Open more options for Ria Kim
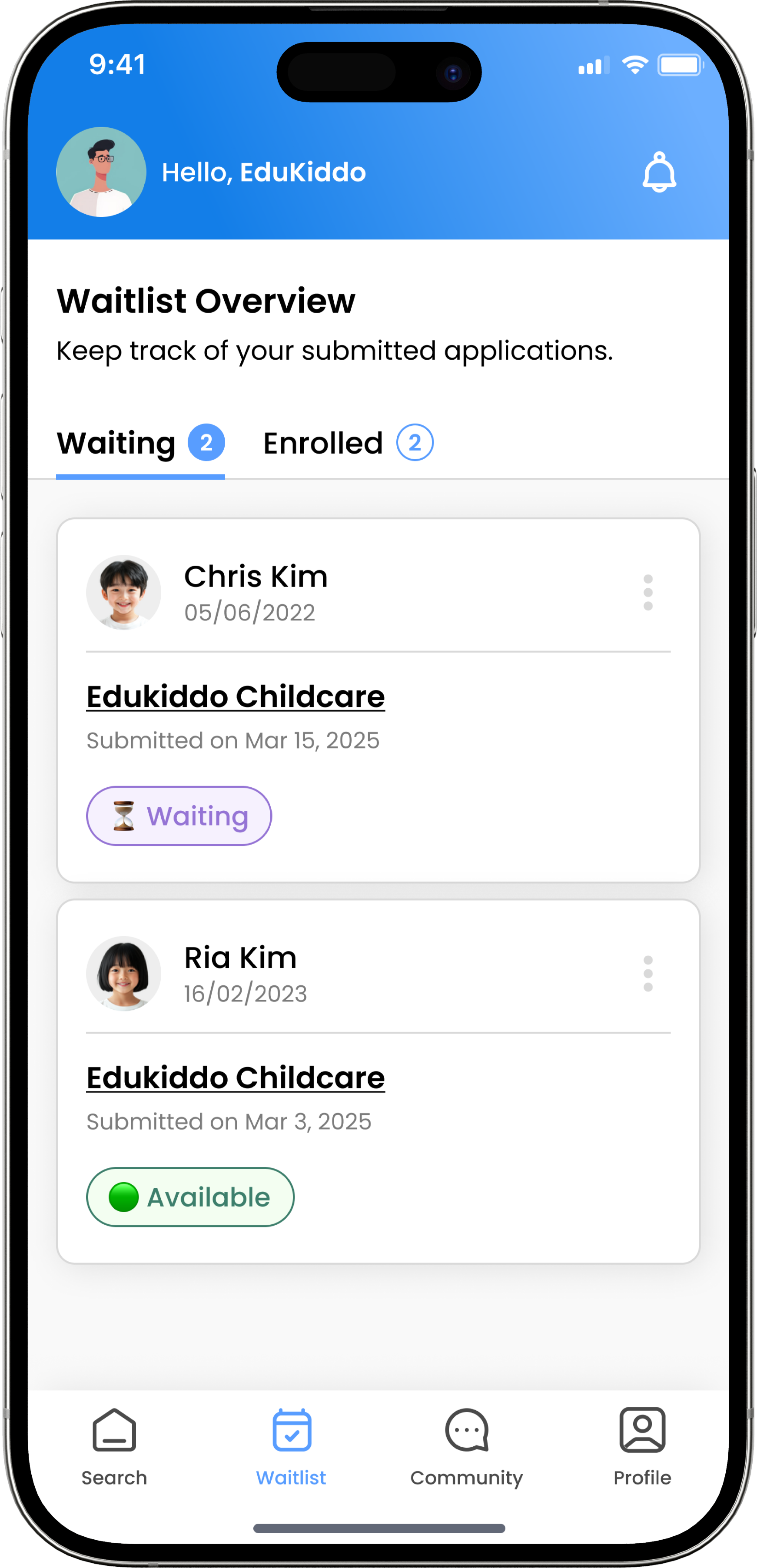Screen dimensions: 757x1568 coord(648,973)
